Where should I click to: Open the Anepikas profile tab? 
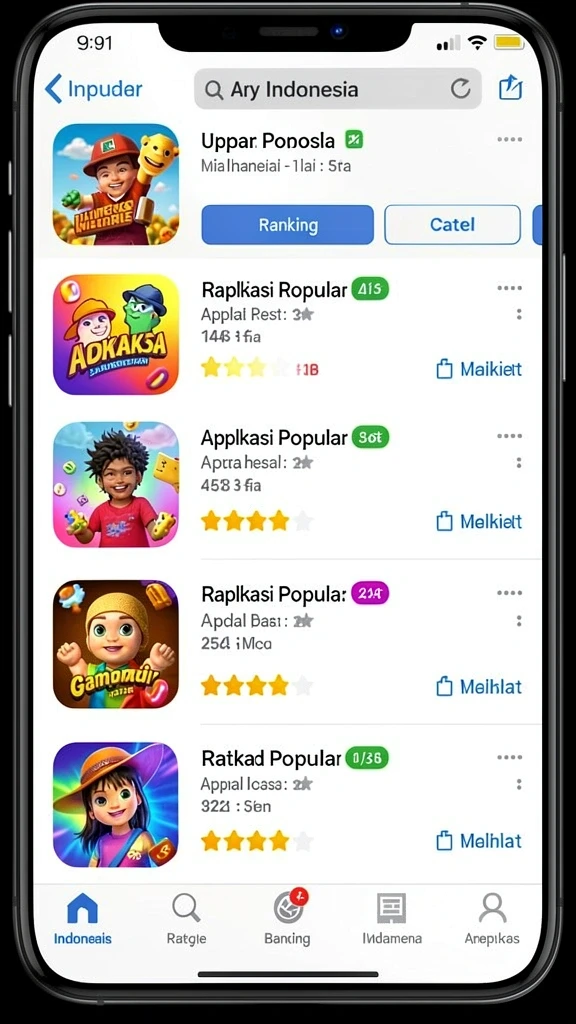tap(492, 920)
